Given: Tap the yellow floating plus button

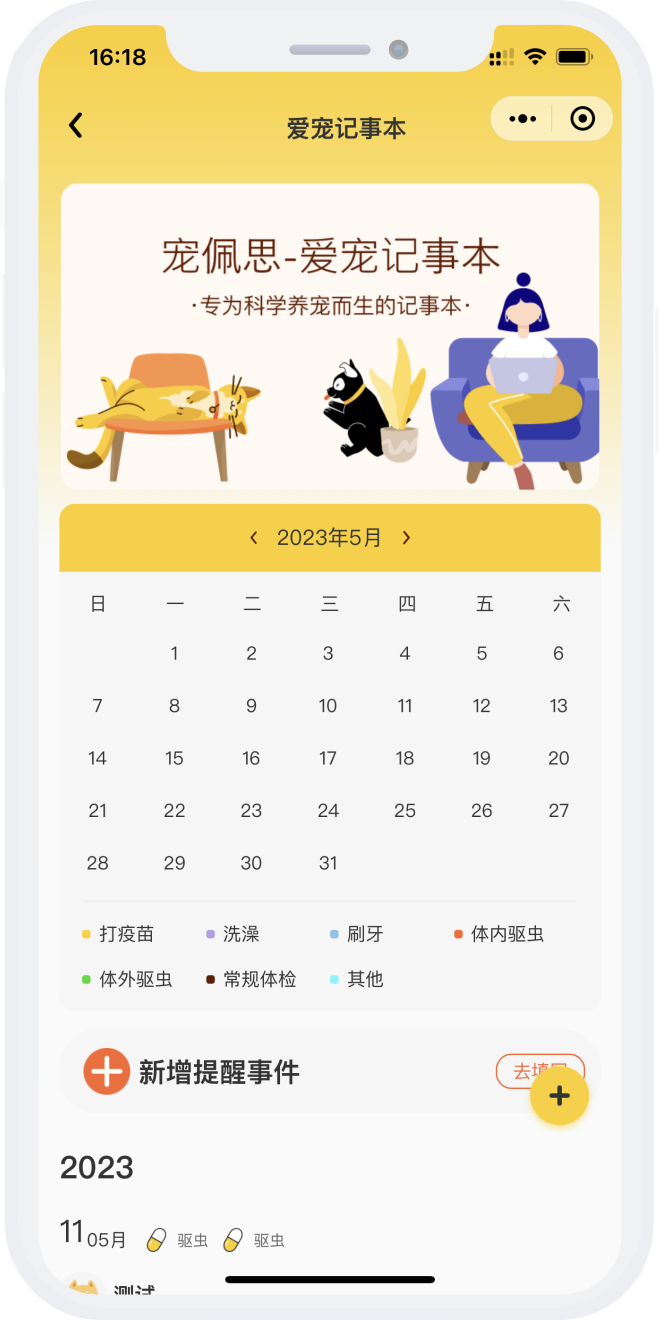Looking at the screenshot, I should pos(559,1096).
